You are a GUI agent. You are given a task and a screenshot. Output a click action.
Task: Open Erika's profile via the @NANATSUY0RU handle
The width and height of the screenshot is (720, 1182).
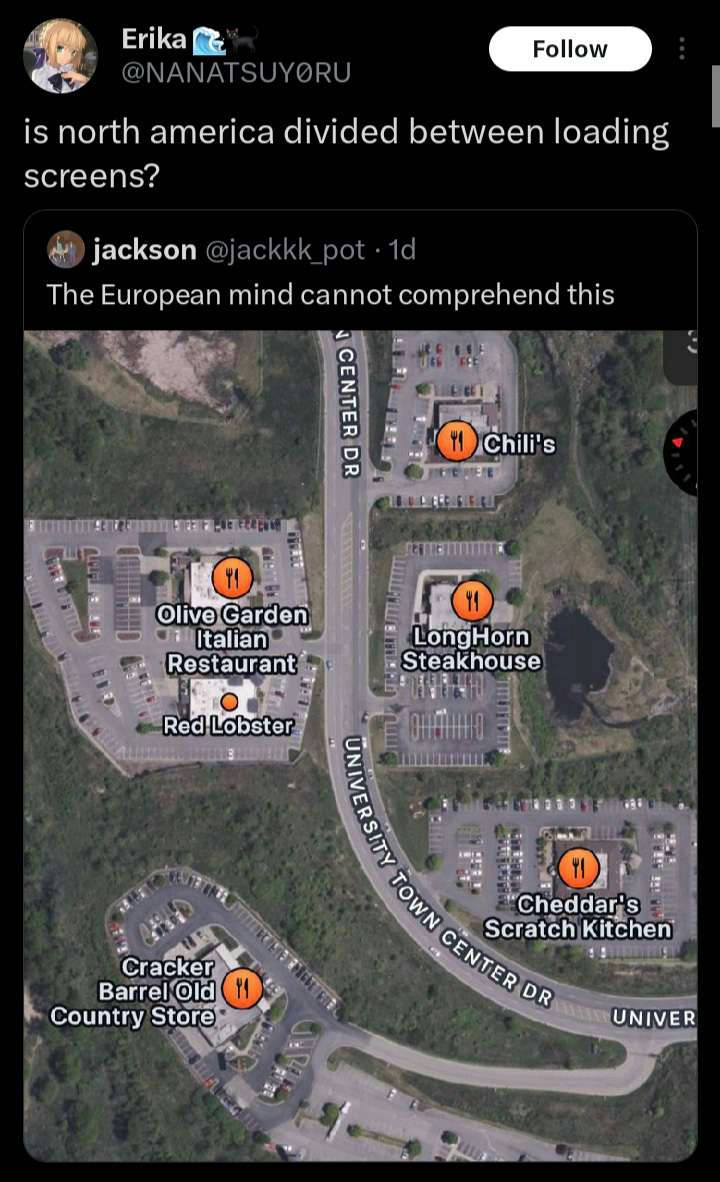pos(236,72)
